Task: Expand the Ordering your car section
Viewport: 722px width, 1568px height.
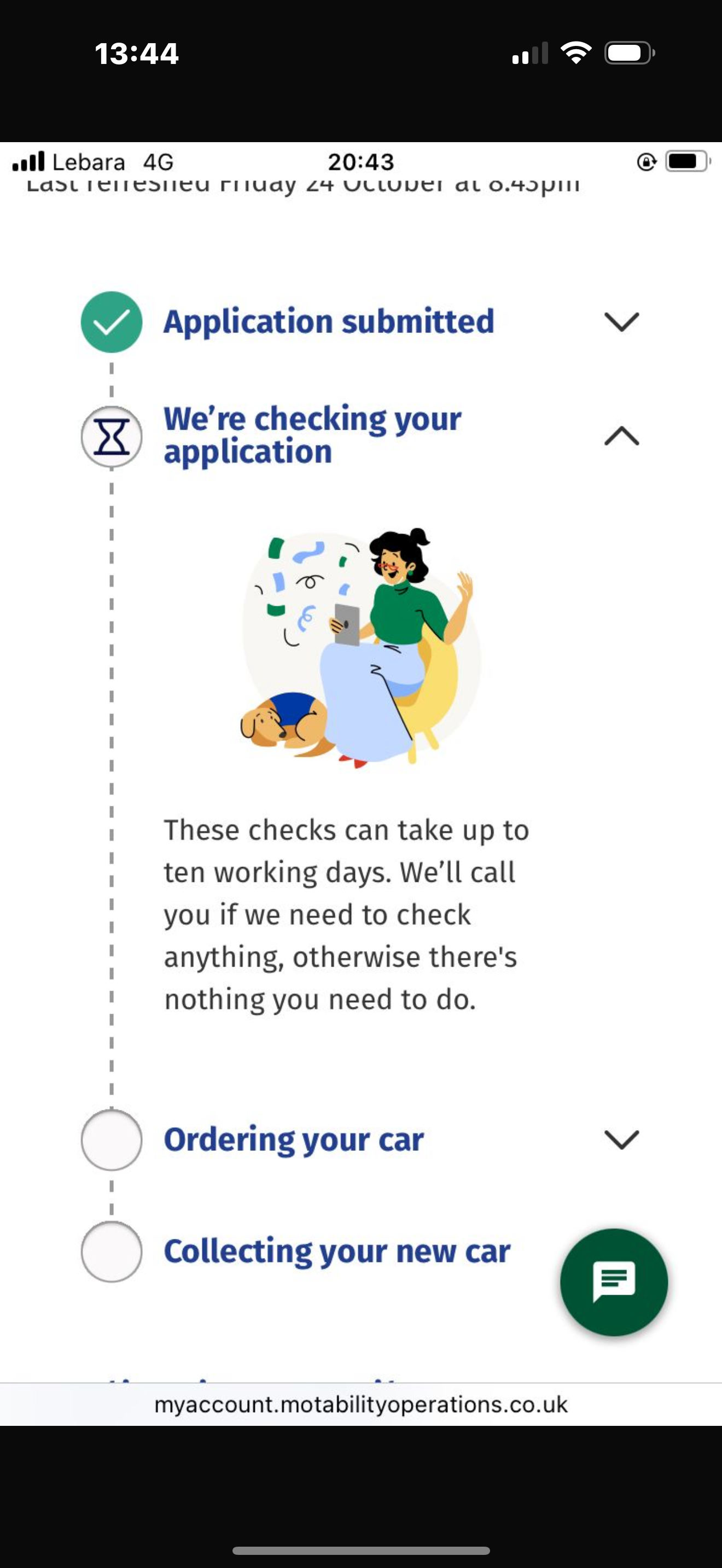Action: pyautogui.click(x=621, y=1139)
